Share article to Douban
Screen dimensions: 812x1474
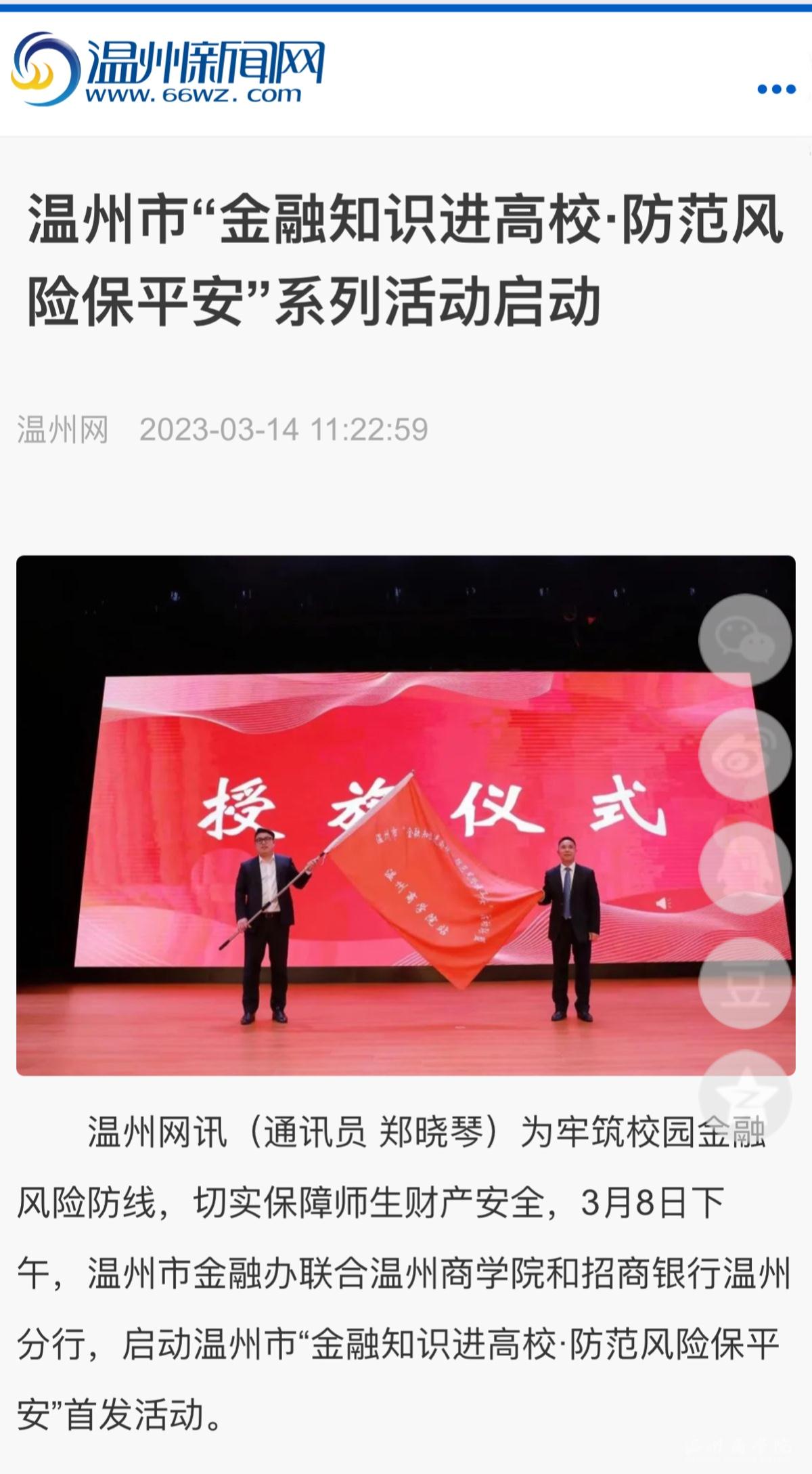pos(744,983)
